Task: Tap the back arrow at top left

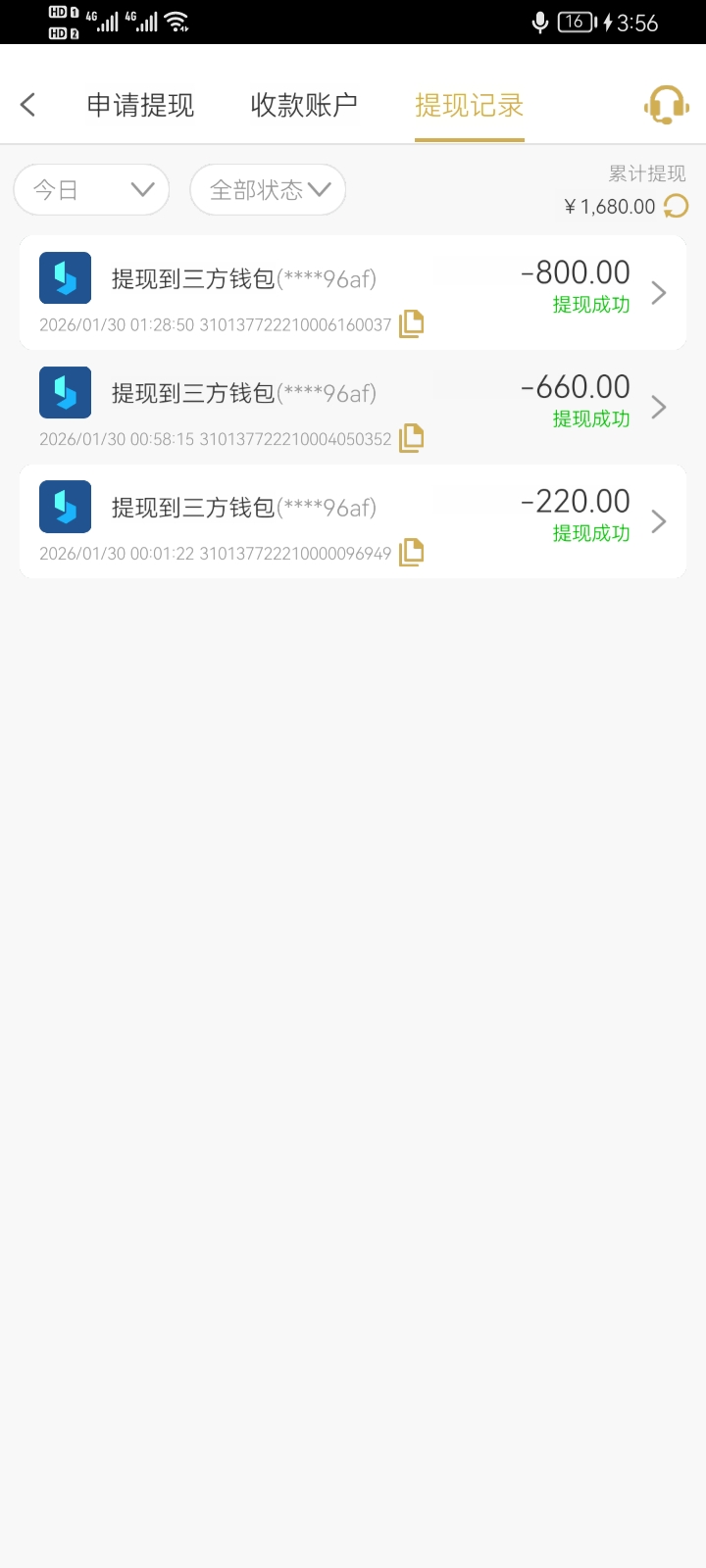Action: point(28,103)
